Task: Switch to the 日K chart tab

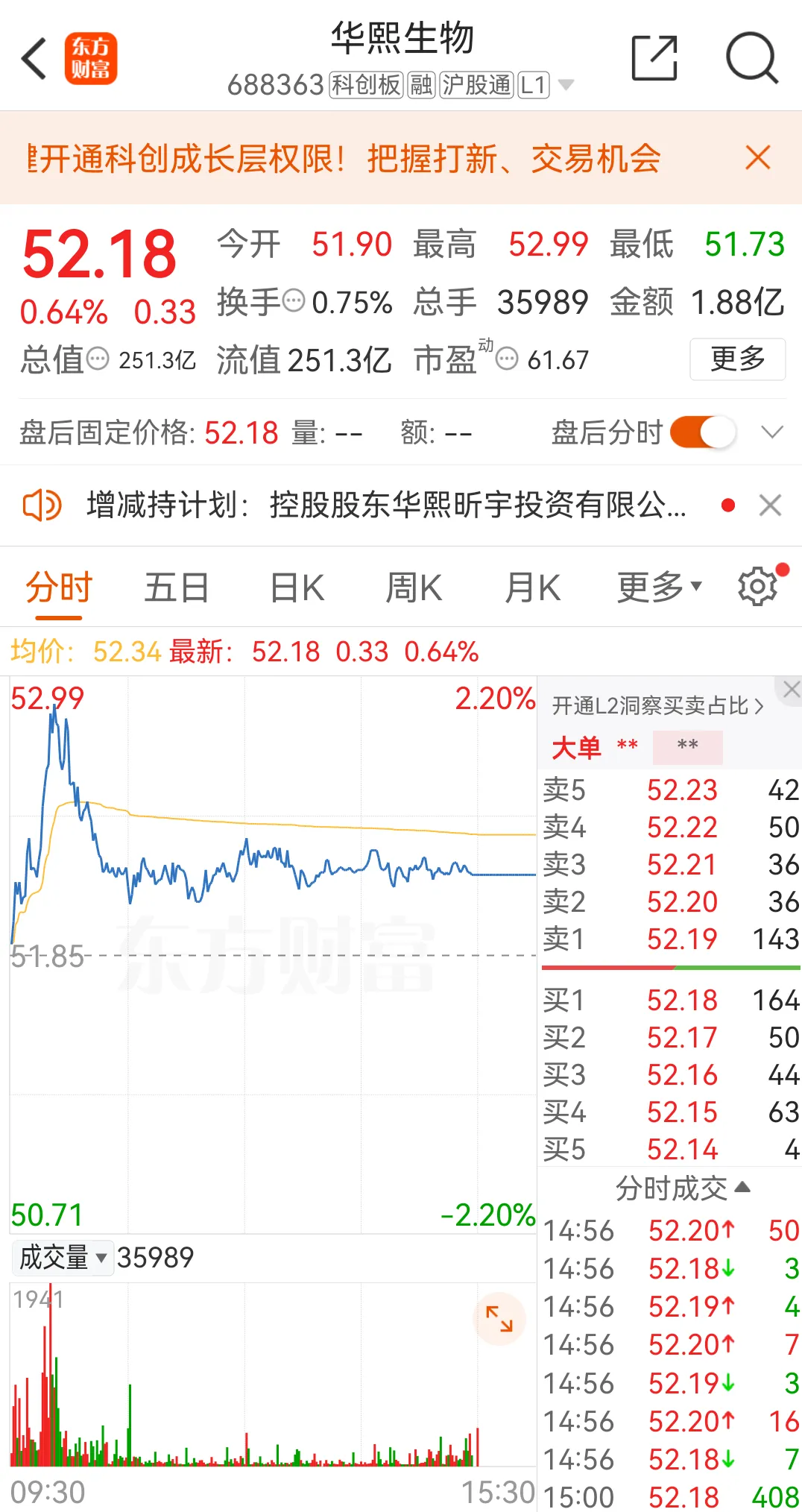Action: click(x=297, y=588)
